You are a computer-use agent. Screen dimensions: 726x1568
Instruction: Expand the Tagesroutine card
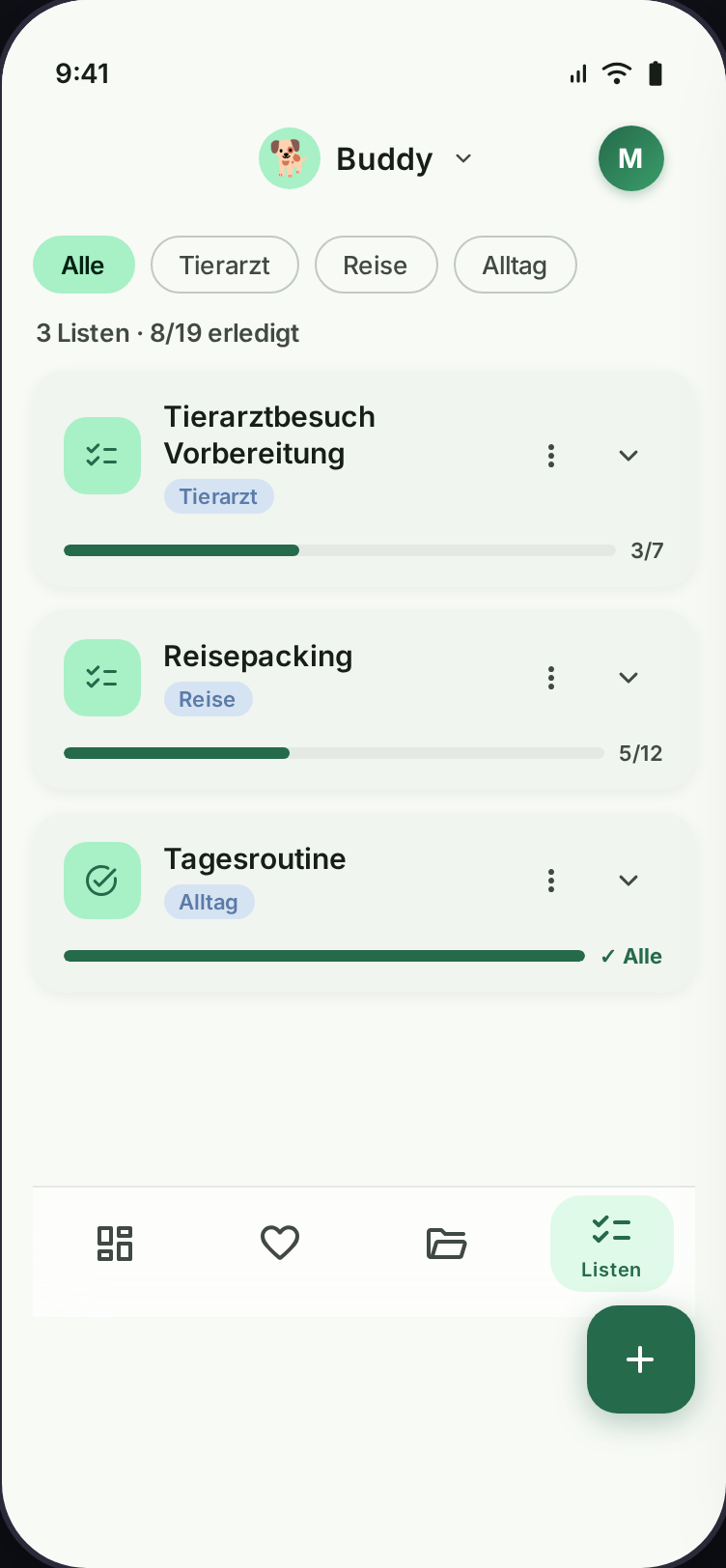pos(628,880)
